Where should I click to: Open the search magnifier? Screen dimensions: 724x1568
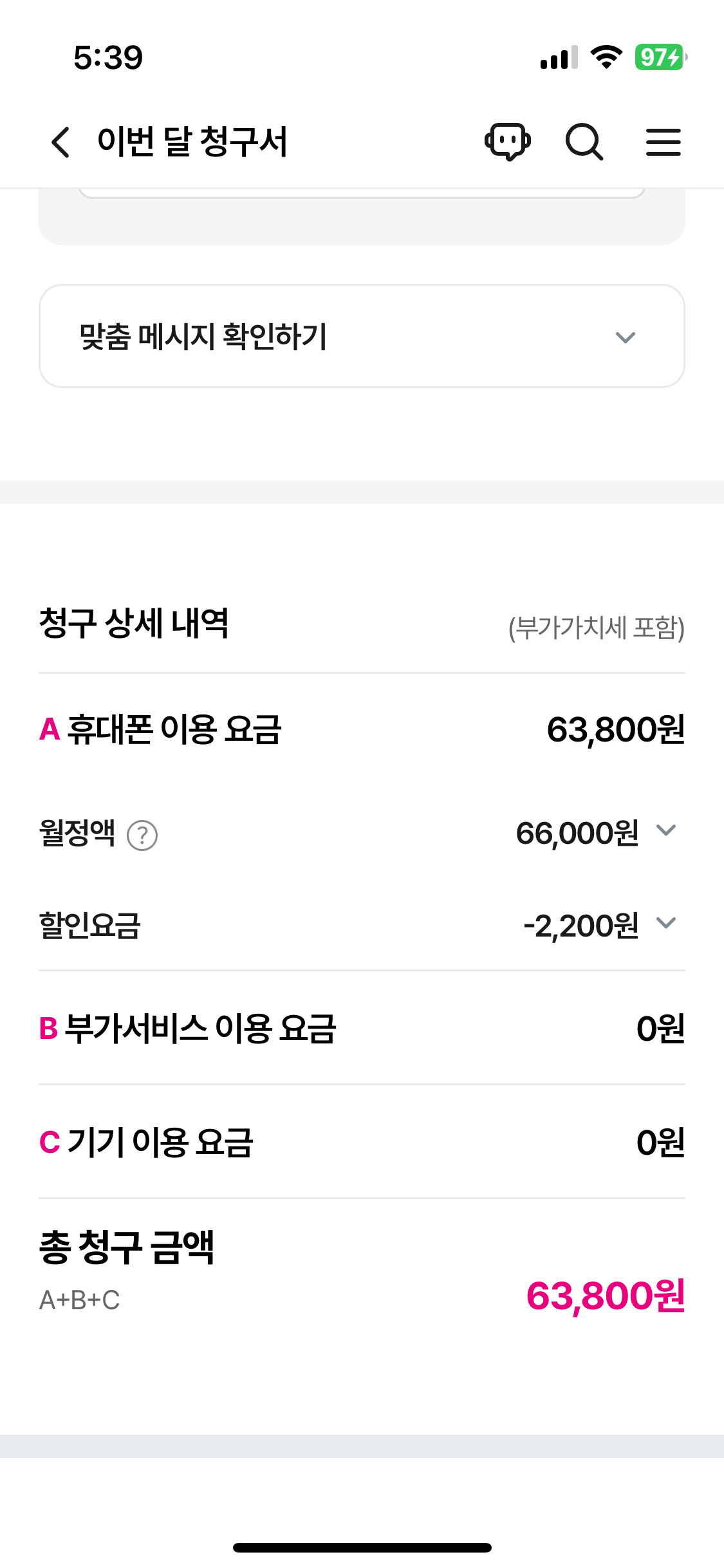(x=584, y=142)
